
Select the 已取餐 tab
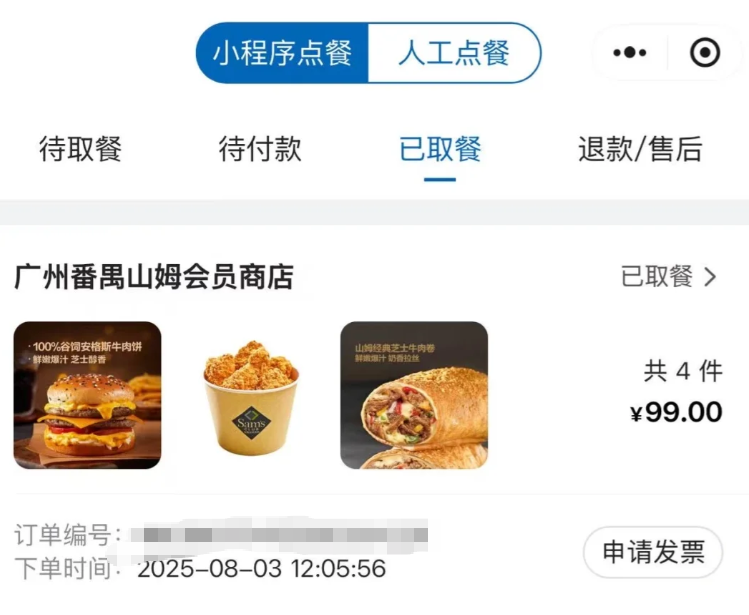[x=440, y=149]
